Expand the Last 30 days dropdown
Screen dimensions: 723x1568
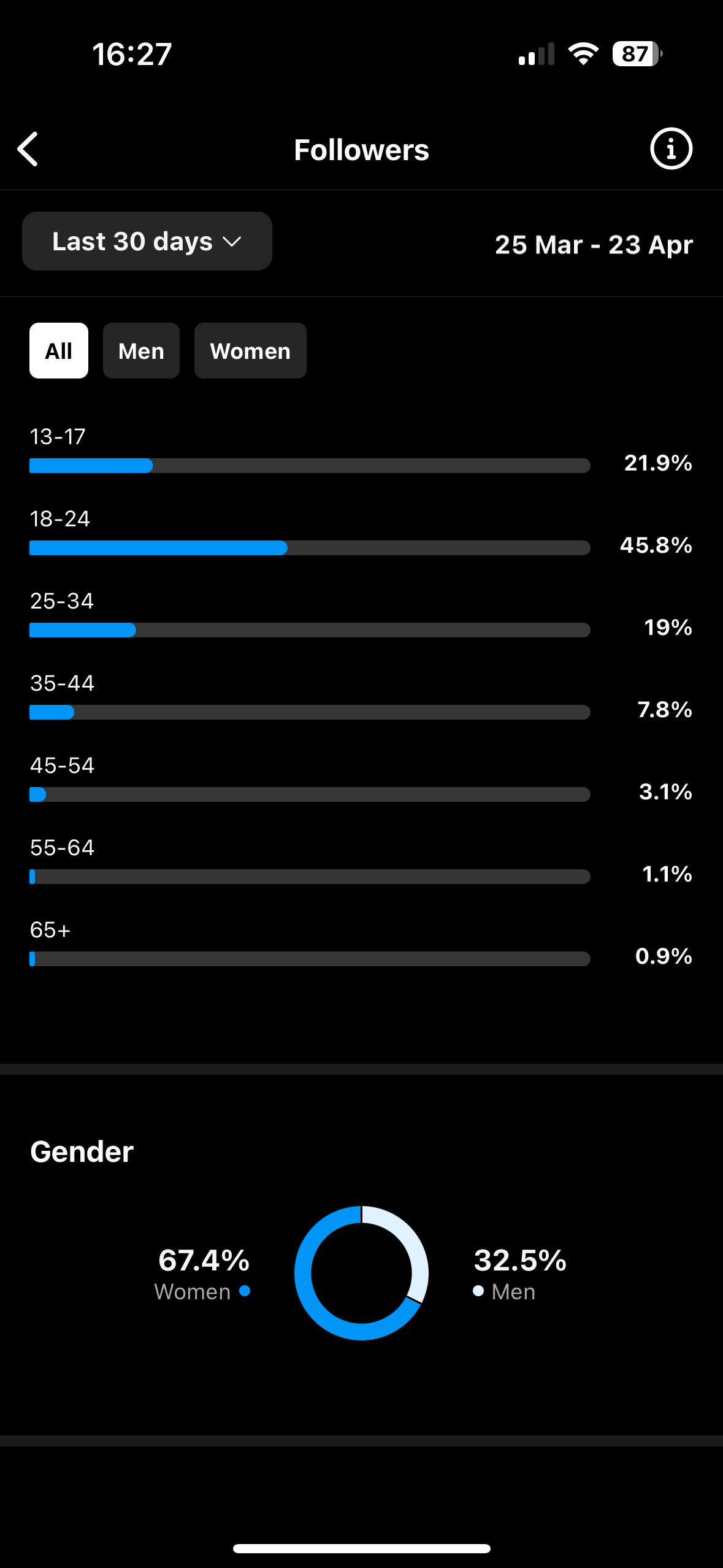pyautogui.click(x=147, y=241)
